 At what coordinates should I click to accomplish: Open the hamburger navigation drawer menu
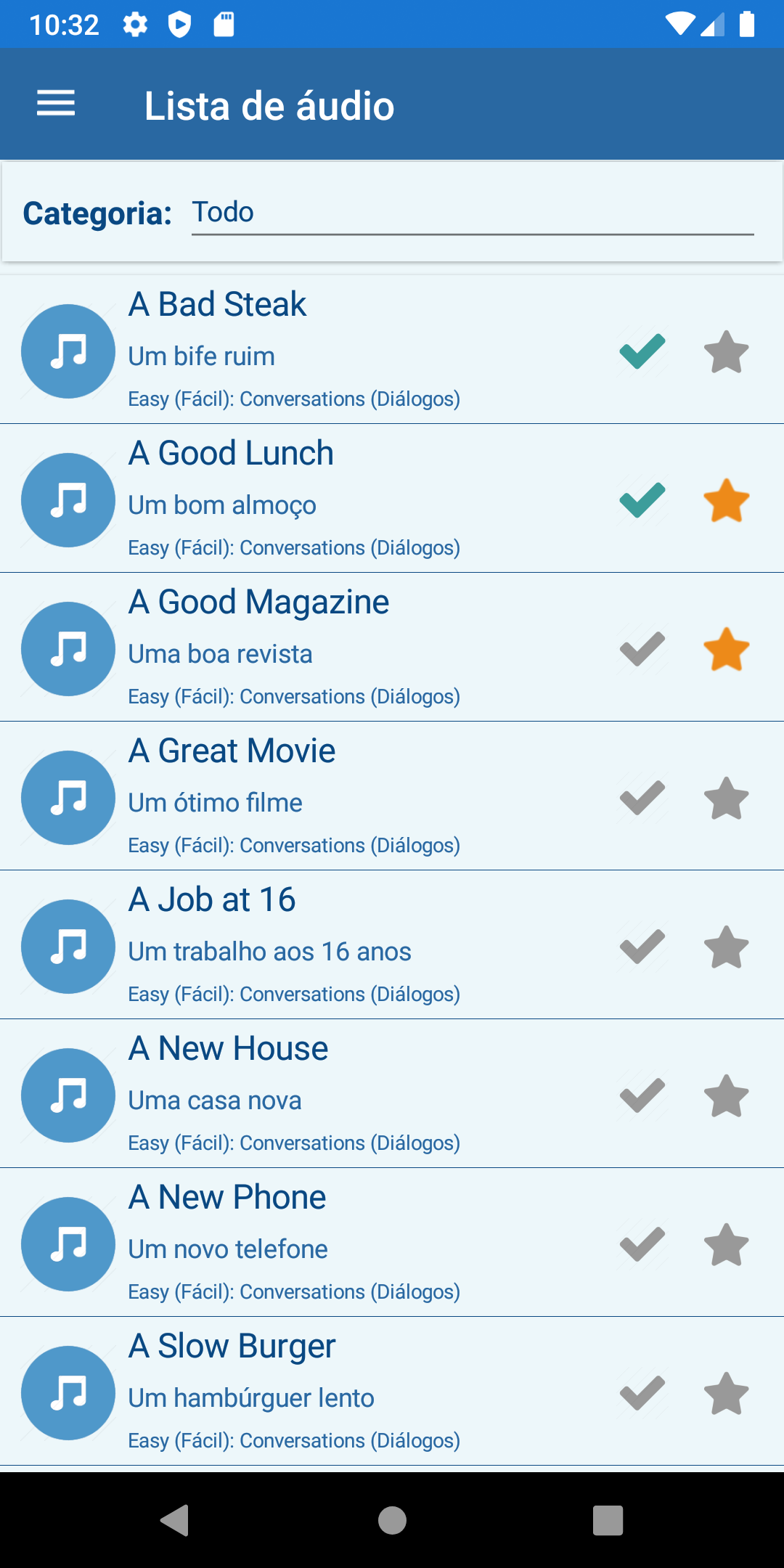tap(56, 104)
